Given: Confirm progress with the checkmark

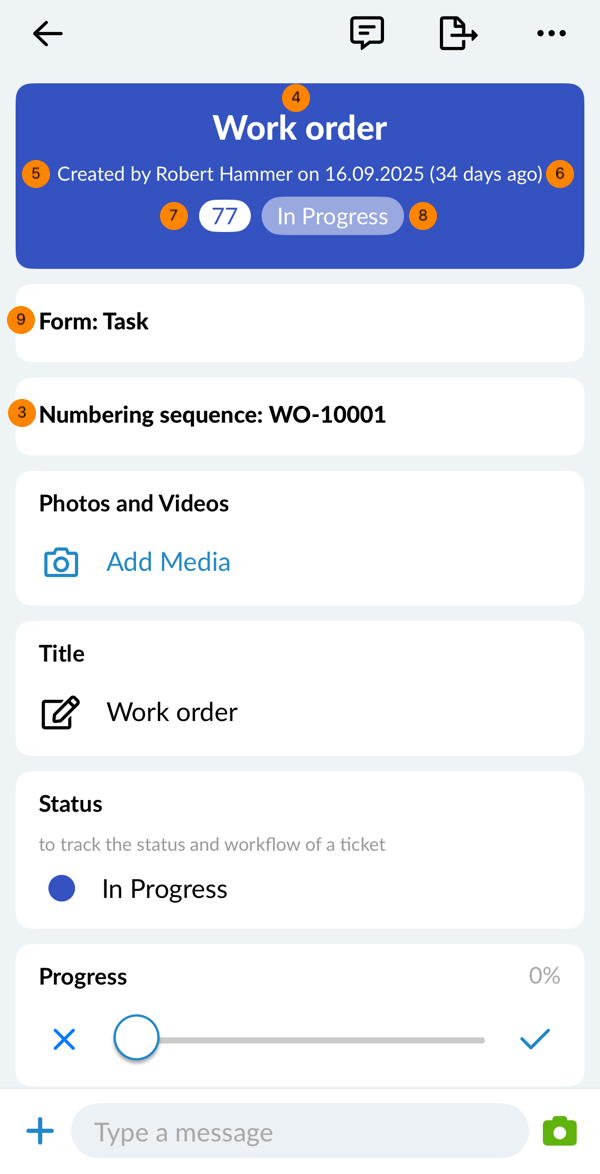Looking at the screenshot, I should [535, 1040].
